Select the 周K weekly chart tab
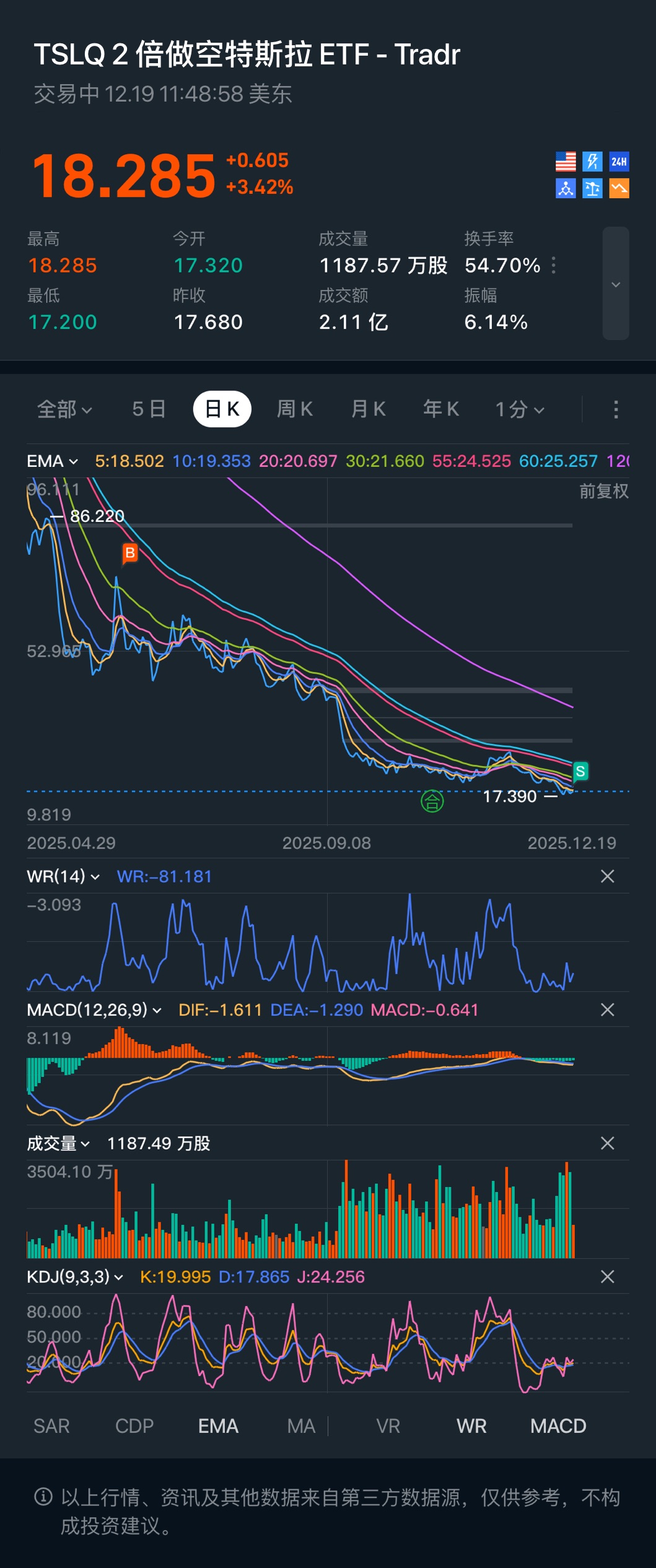The height and width of the screenshot is (1568, 656). pos(294,409)
